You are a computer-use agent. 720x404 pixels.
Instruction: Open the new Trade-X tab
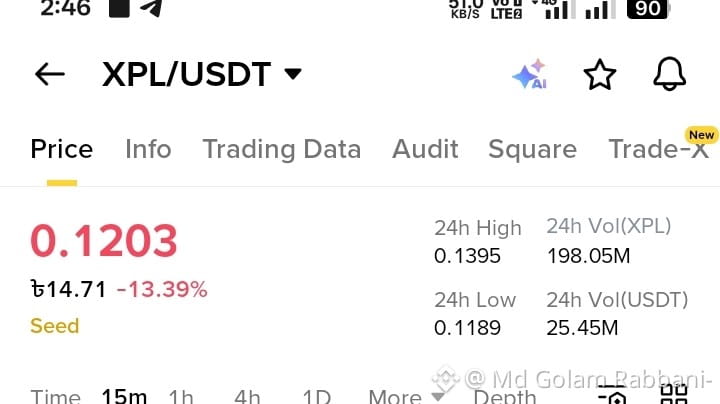[x=659, y=149]
